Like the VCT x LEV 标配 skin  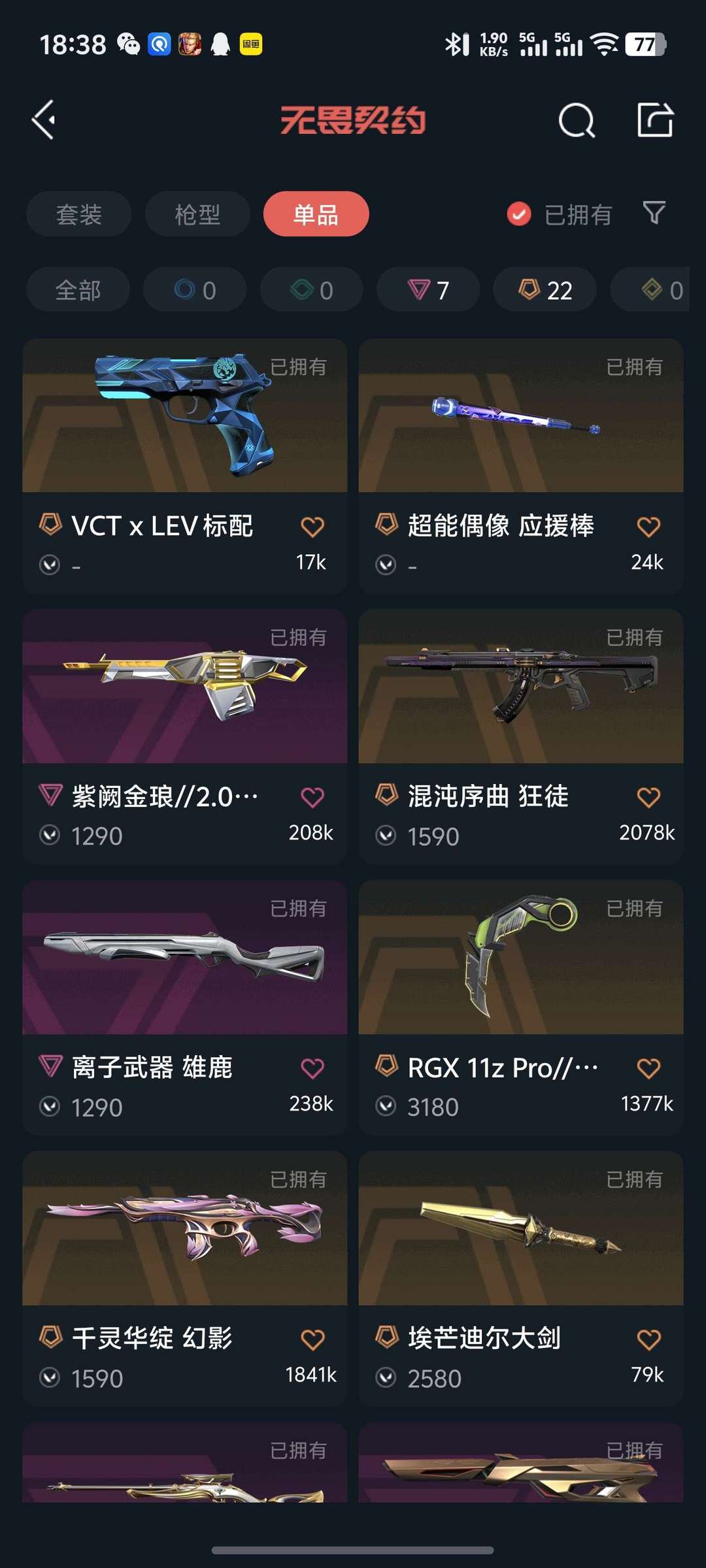[x=312, y=527]
